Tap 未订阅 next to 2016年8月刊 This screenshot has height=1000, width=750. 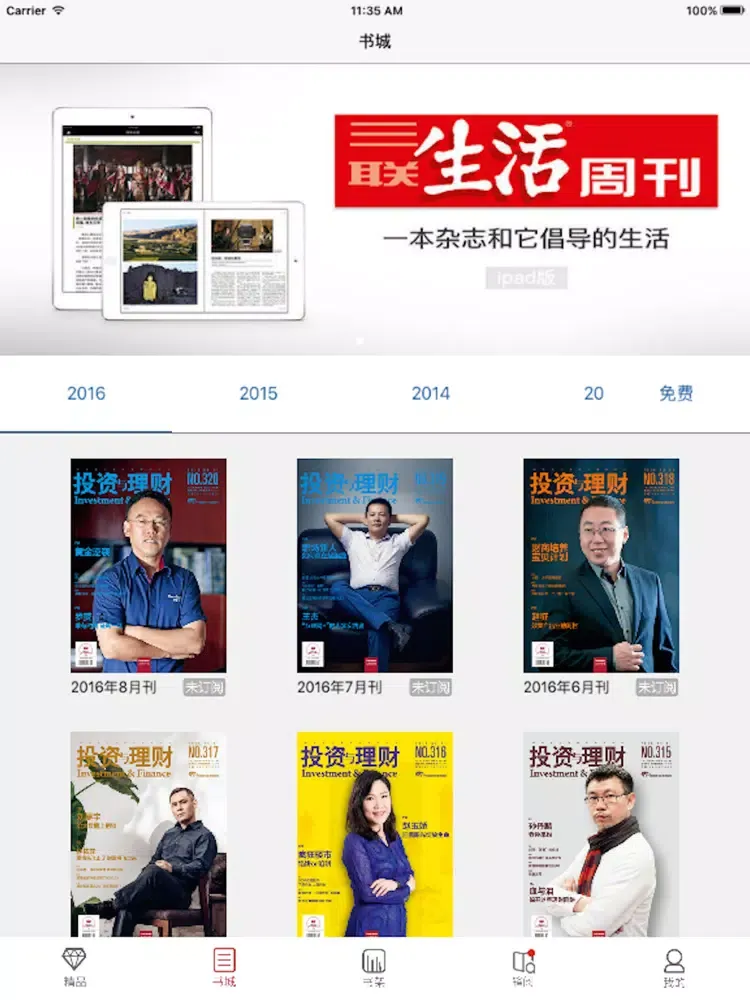(x=204, y=688)
